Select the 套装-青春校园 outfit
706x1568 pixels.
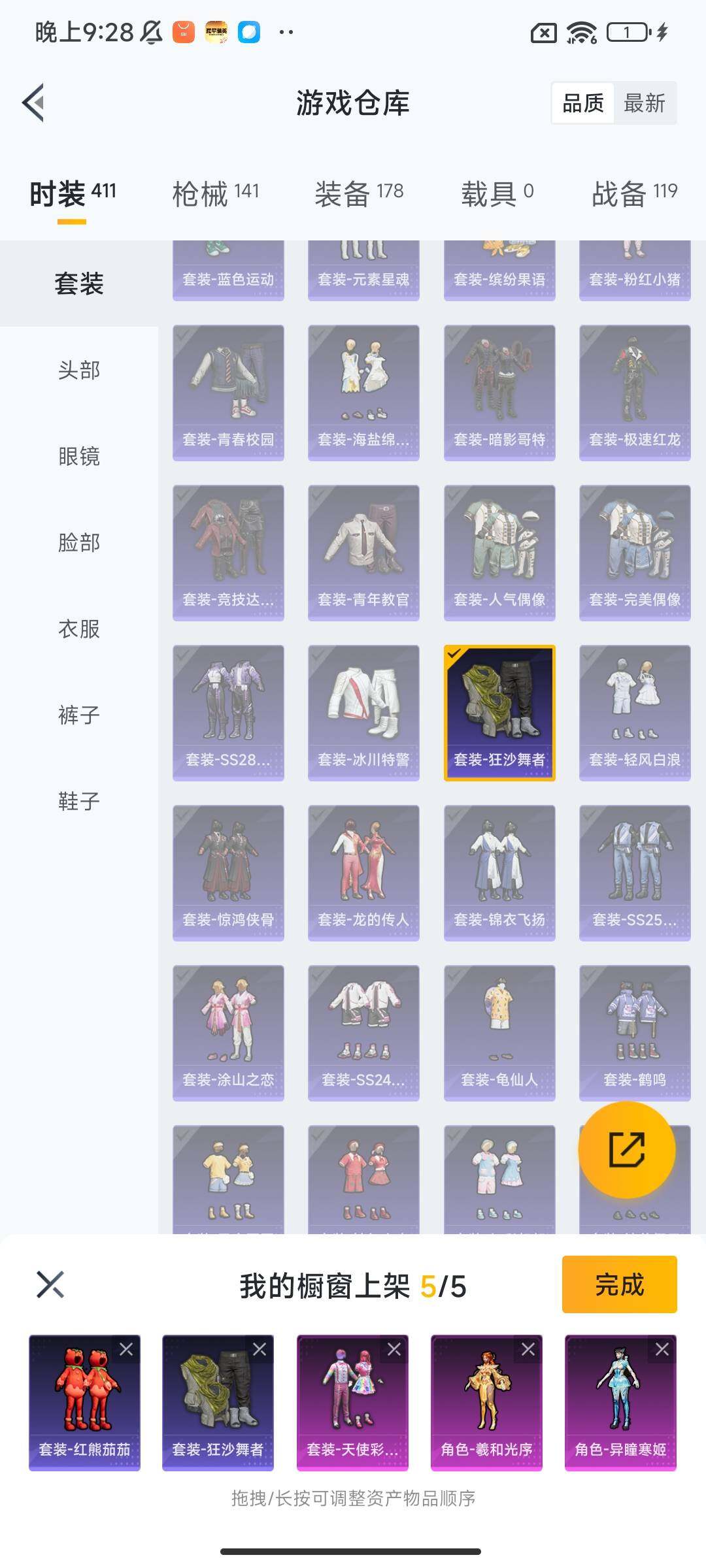(x=228, y=393)
